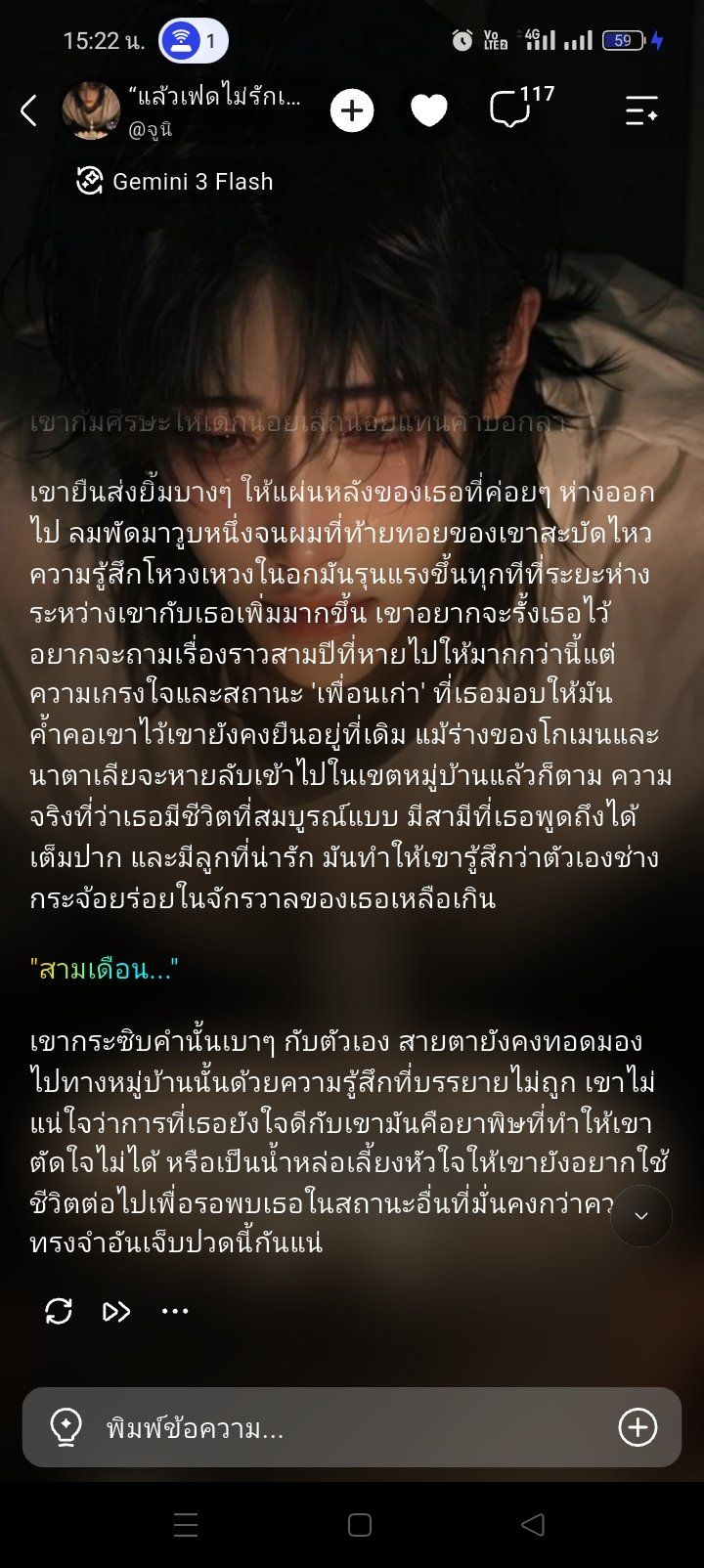Viewport: 704px width, 1568px height.
Task: Go back using the top-left arrow
Action: 29,111
